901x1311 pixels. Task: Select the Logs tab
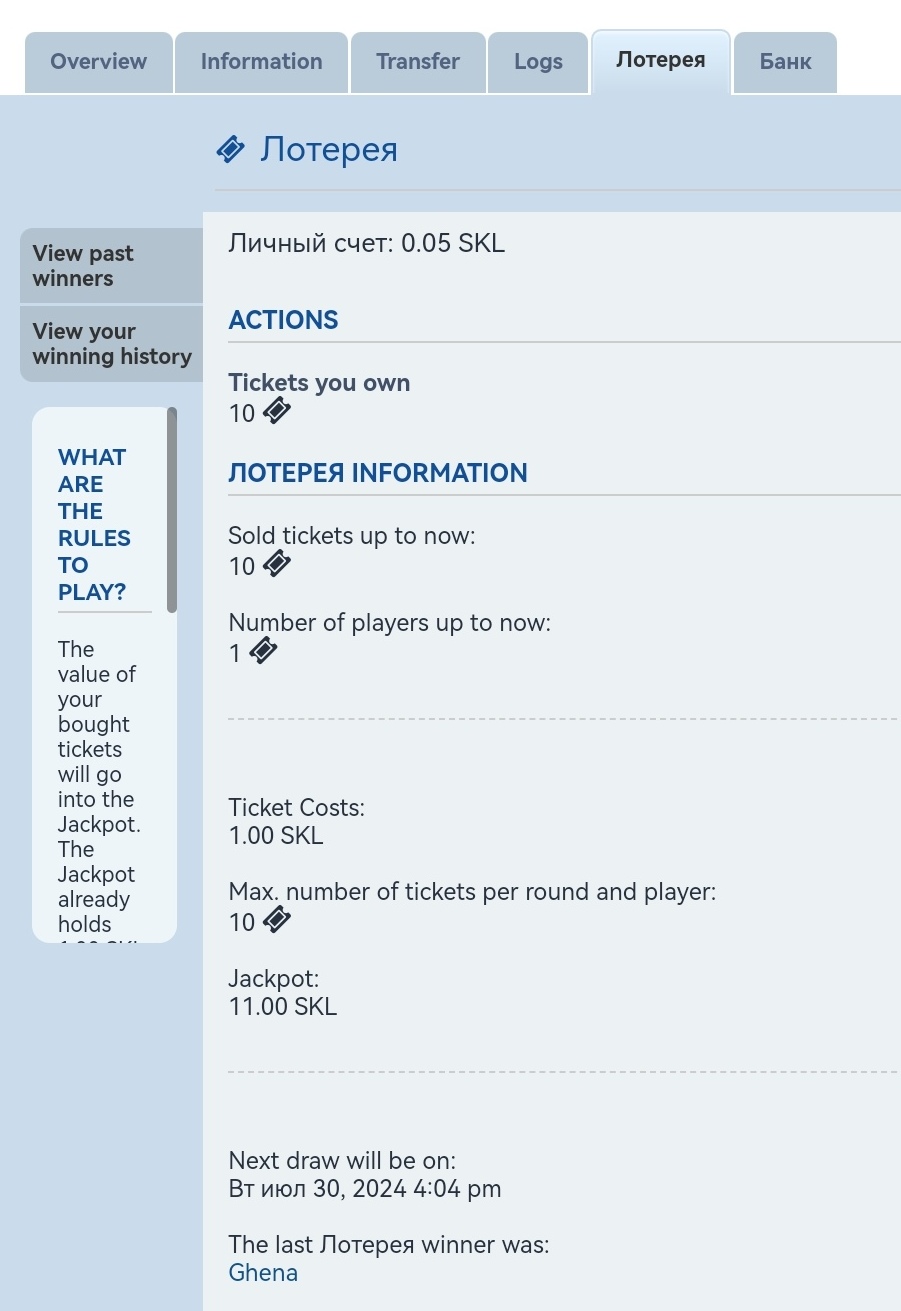[x=538, y=62]
